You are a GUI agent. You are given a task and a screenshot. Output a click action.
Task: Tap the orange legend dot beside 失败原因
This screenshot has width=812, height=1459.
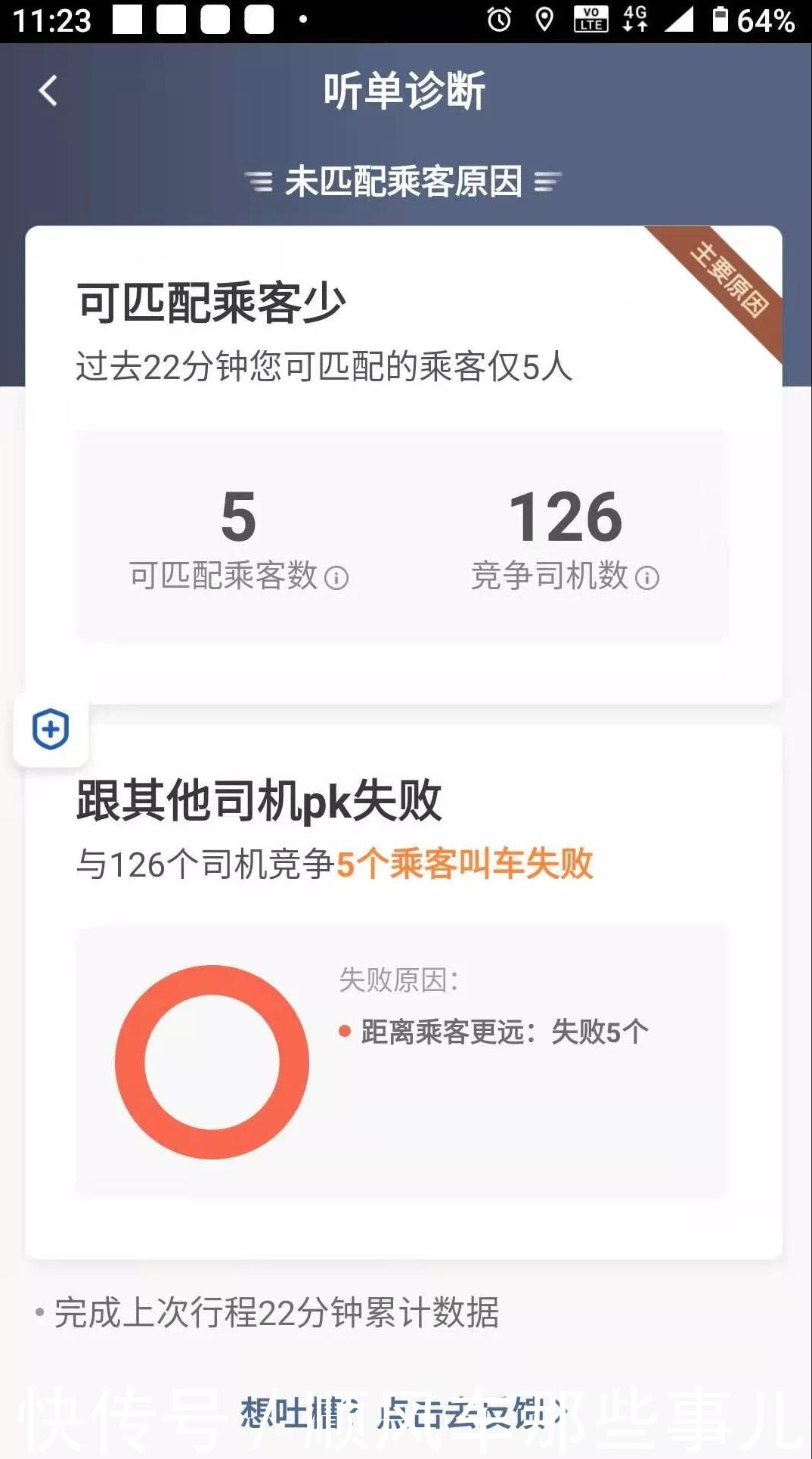tap(346, 1029)
